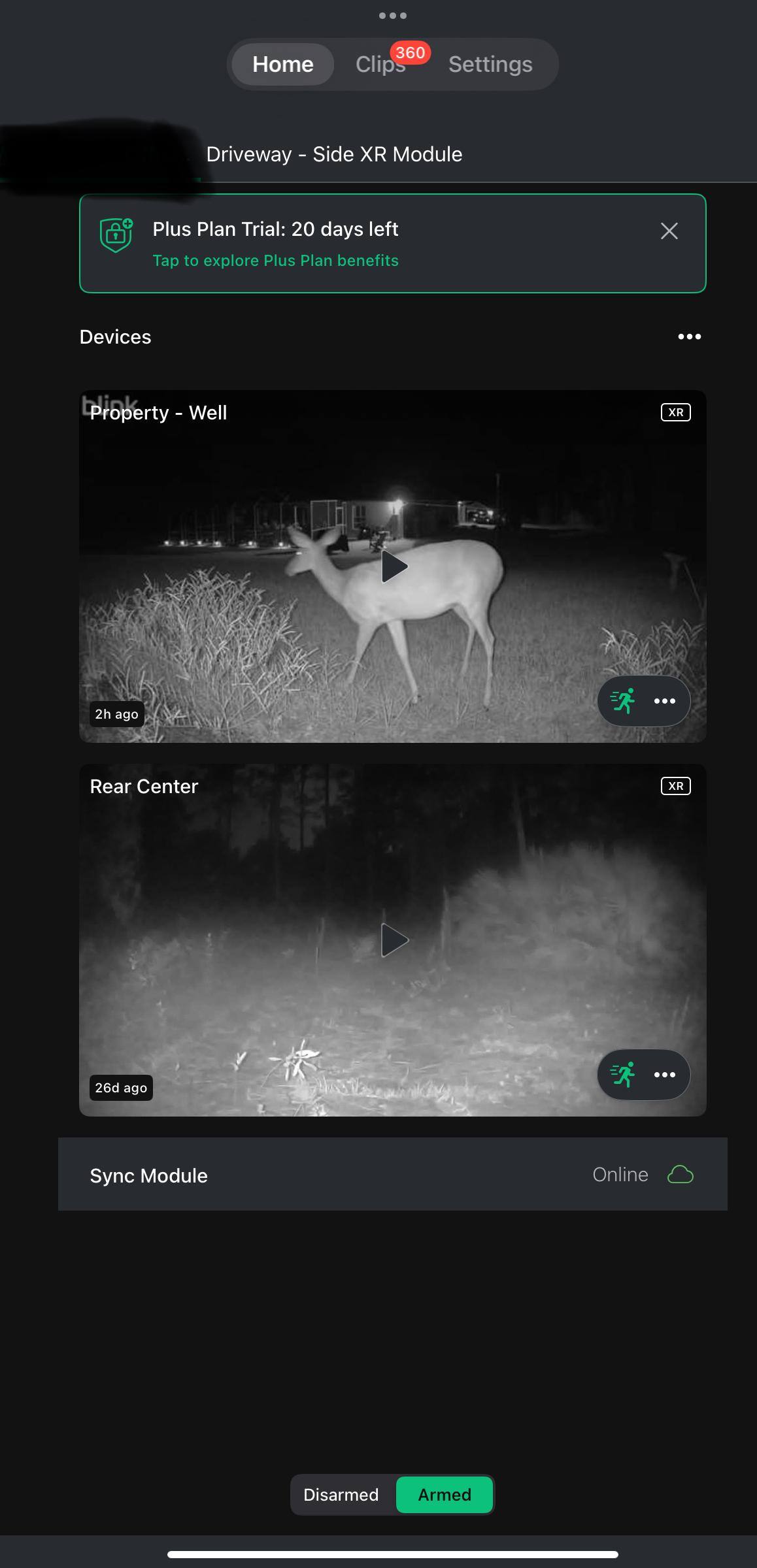Switch to the Clips tab

click(380, 65)
